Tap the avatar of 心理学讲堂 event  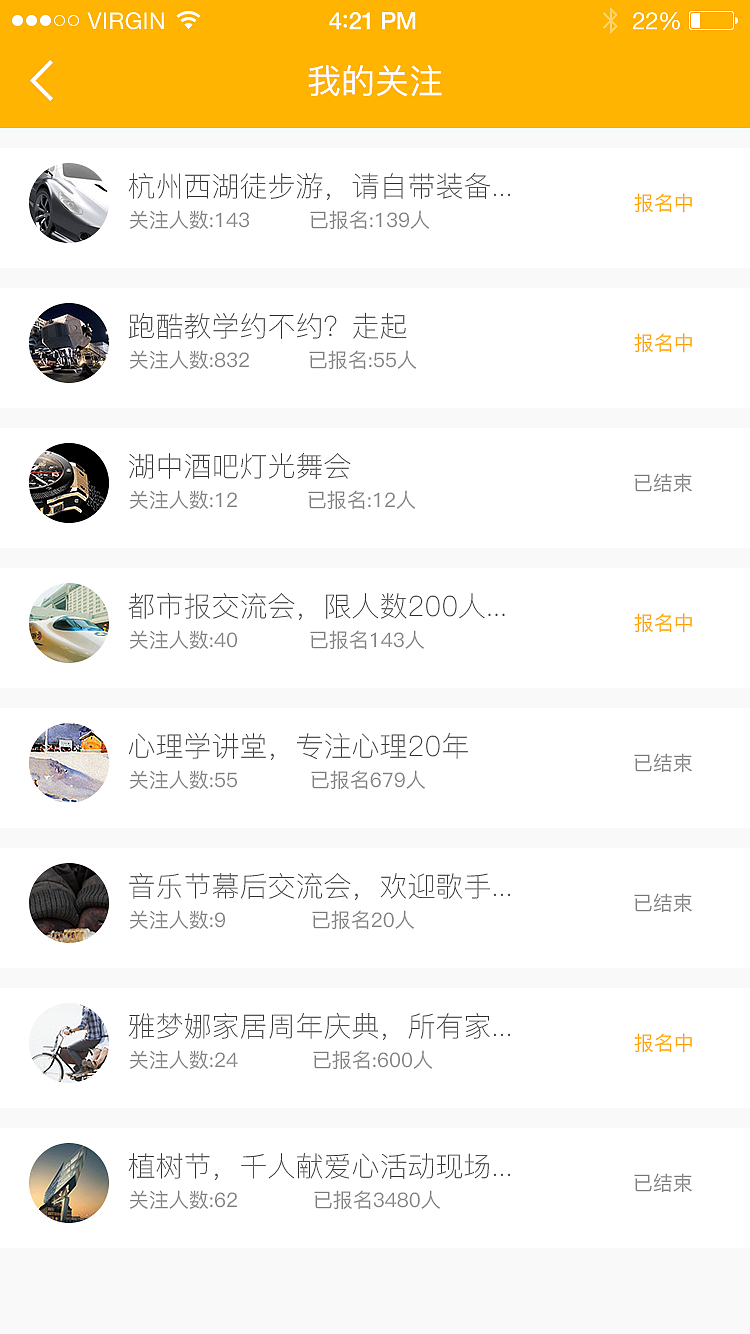click(x=68, y=763)
